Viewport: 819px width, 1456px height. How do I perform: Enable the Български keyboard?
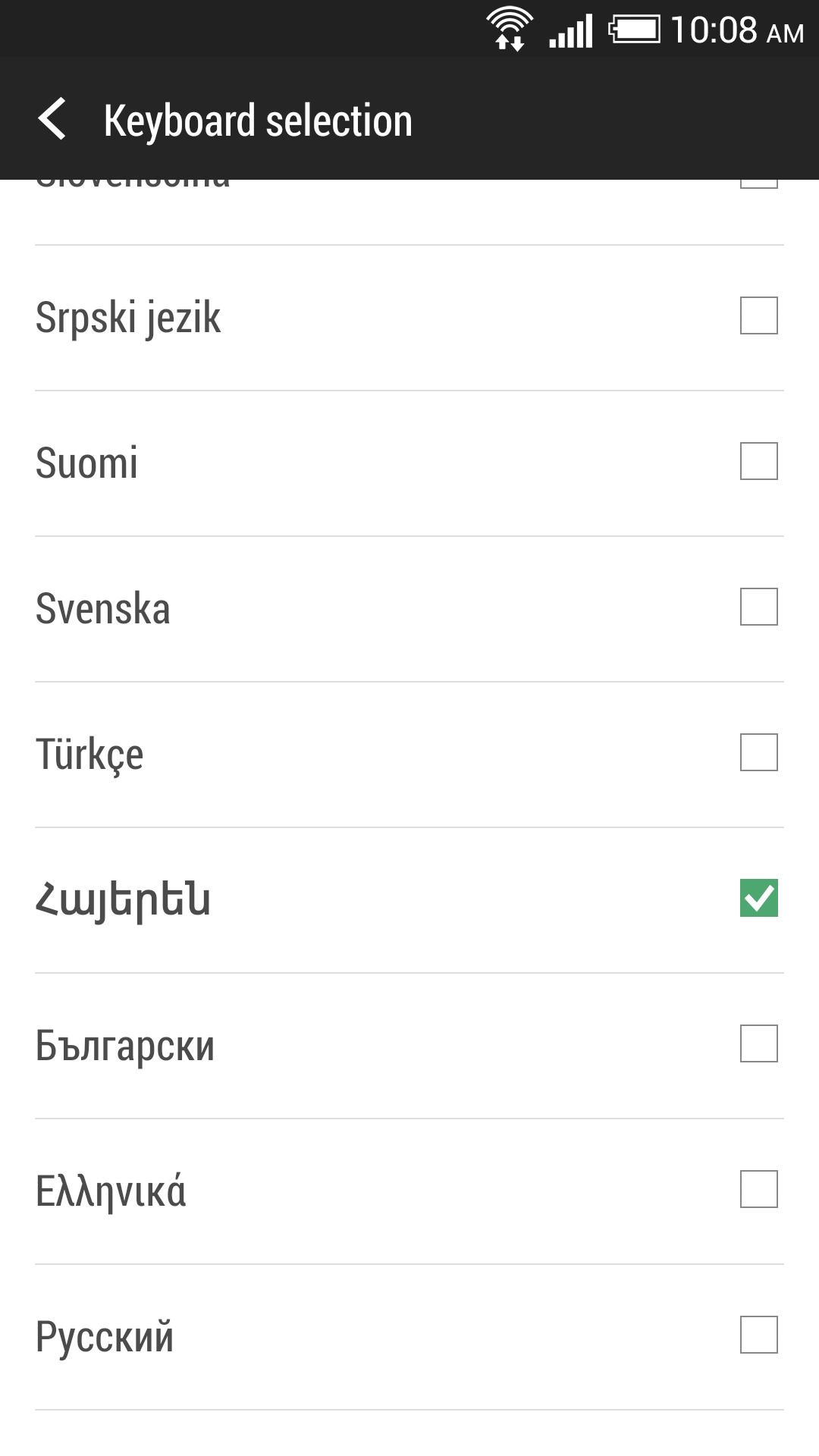click(x=758, y=1045)
